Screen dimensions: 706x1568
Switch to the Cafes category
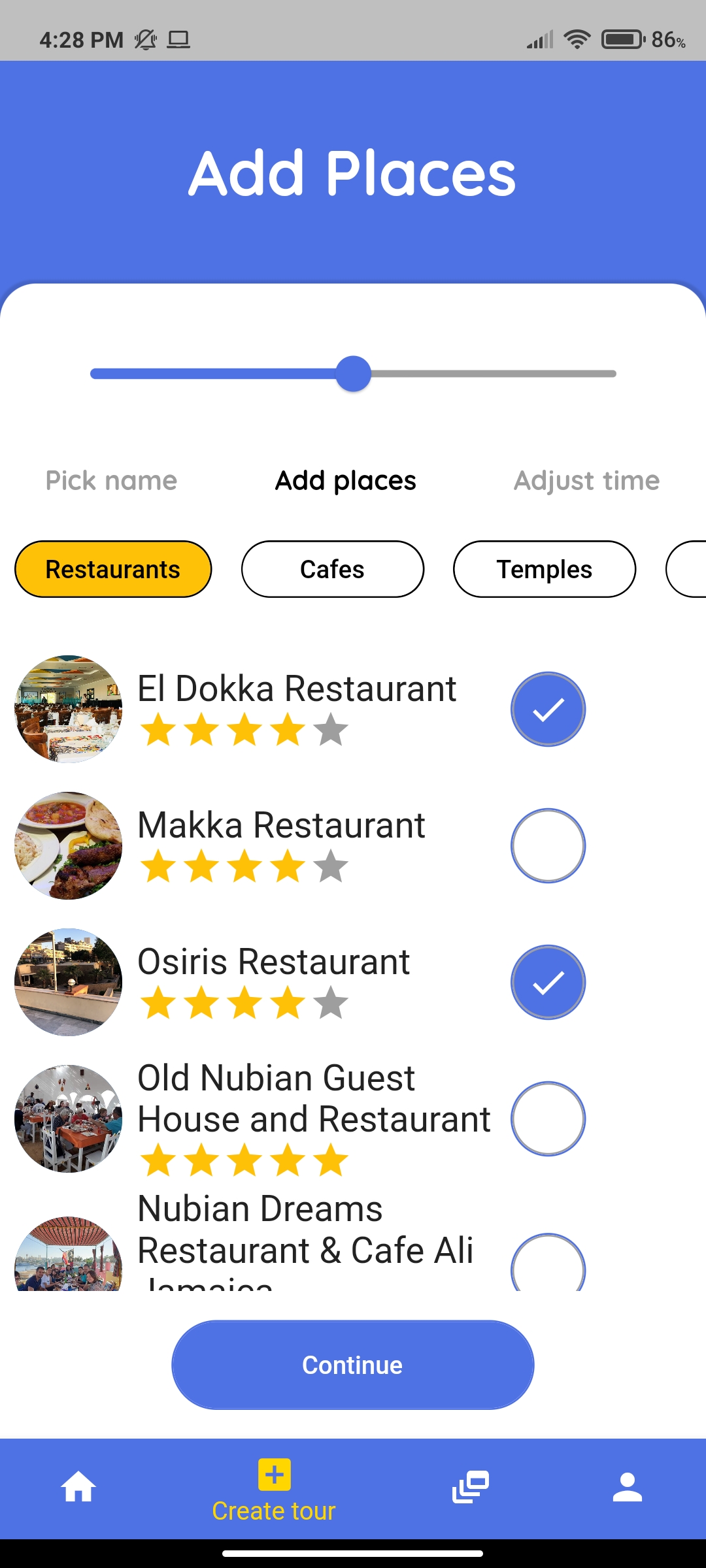tap(332, 569)
